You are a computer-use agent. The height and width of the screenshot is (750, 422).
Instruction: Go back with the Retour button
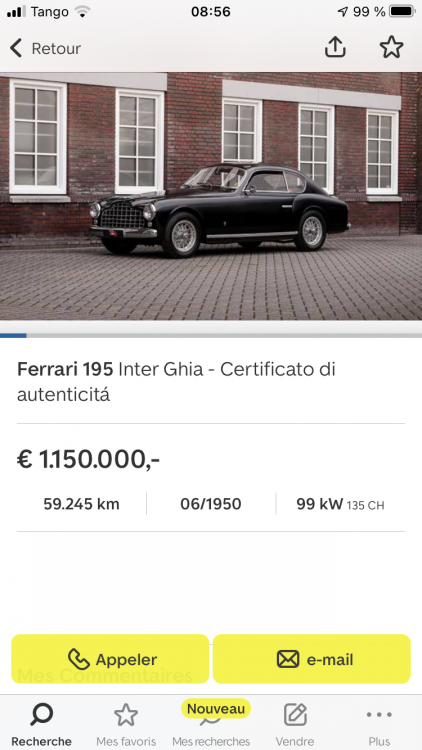pos(45,48)
